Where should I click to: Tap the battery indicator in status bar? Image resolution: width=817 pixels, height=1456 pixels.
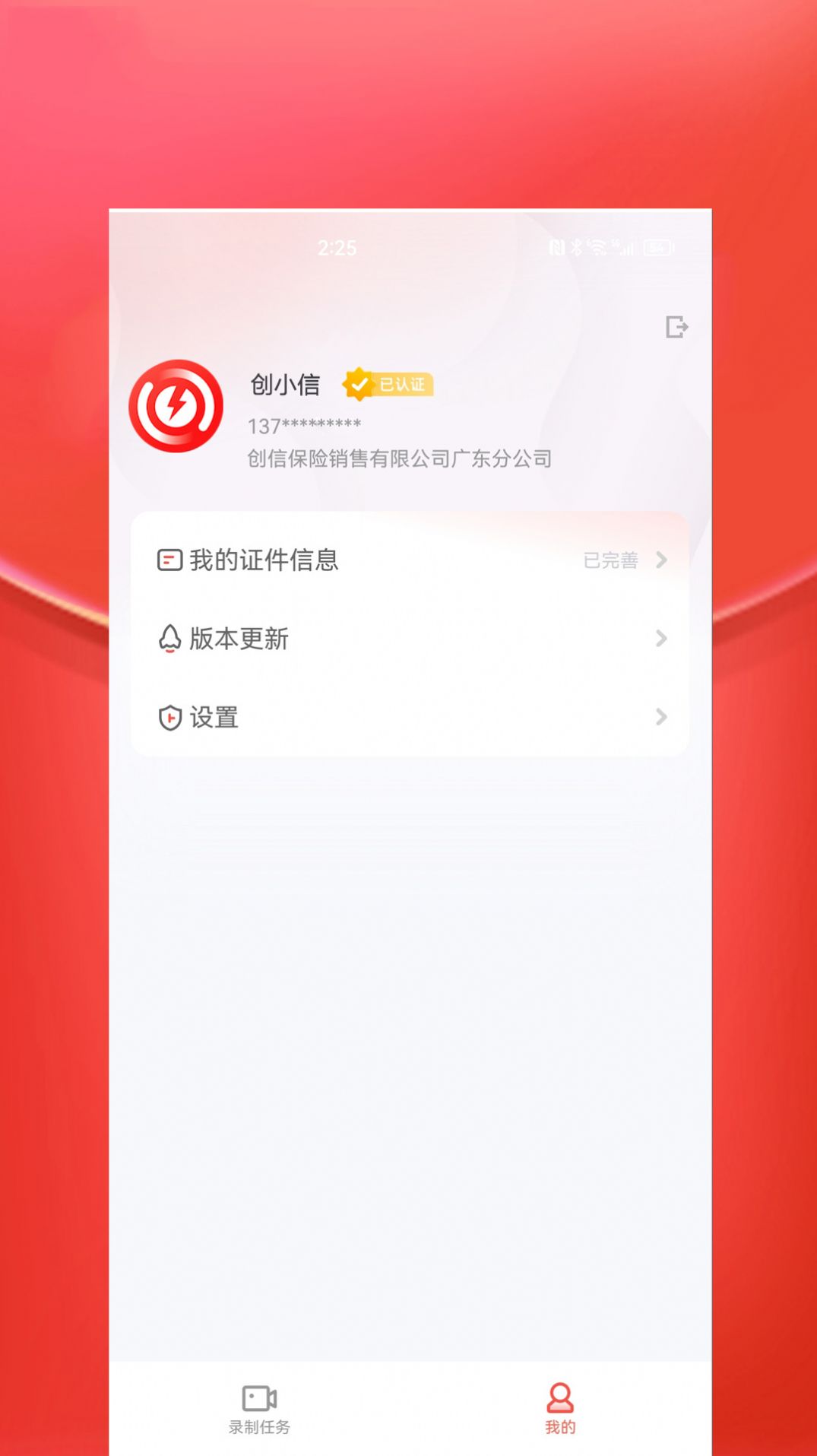pos(655,246)
